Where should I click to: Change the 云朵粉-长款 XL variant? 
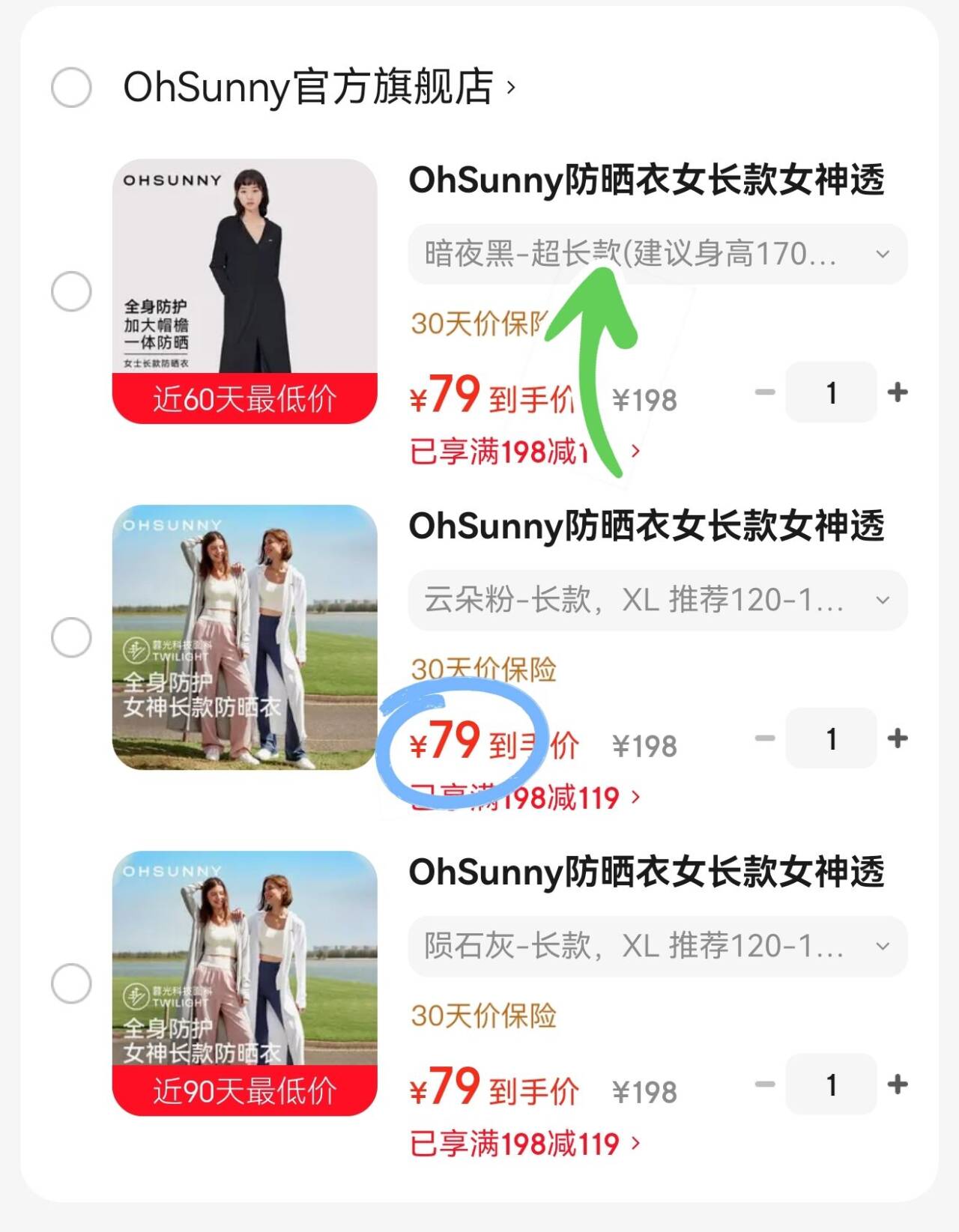pos(657,600)
